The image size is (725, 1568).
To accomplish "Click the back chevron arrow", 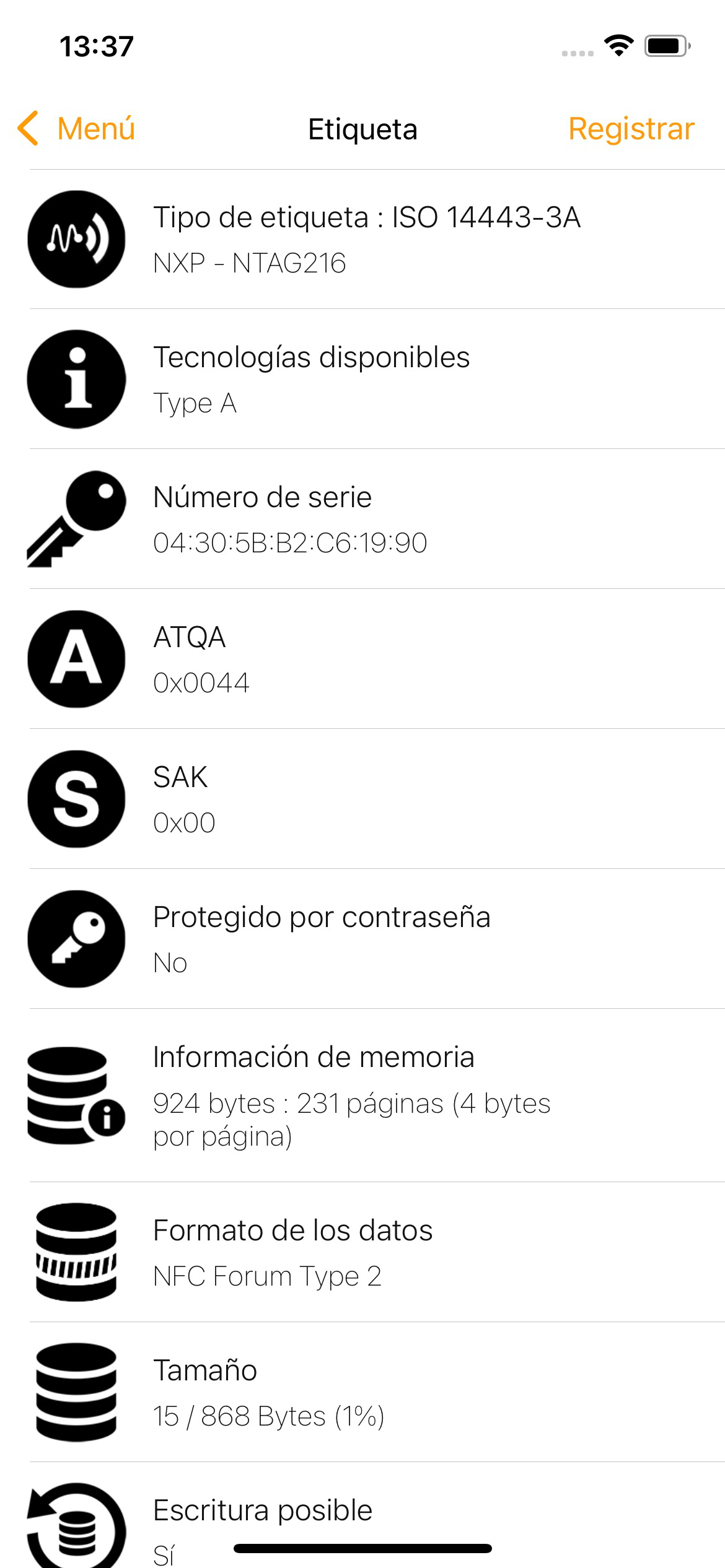I will coord(27,129).
